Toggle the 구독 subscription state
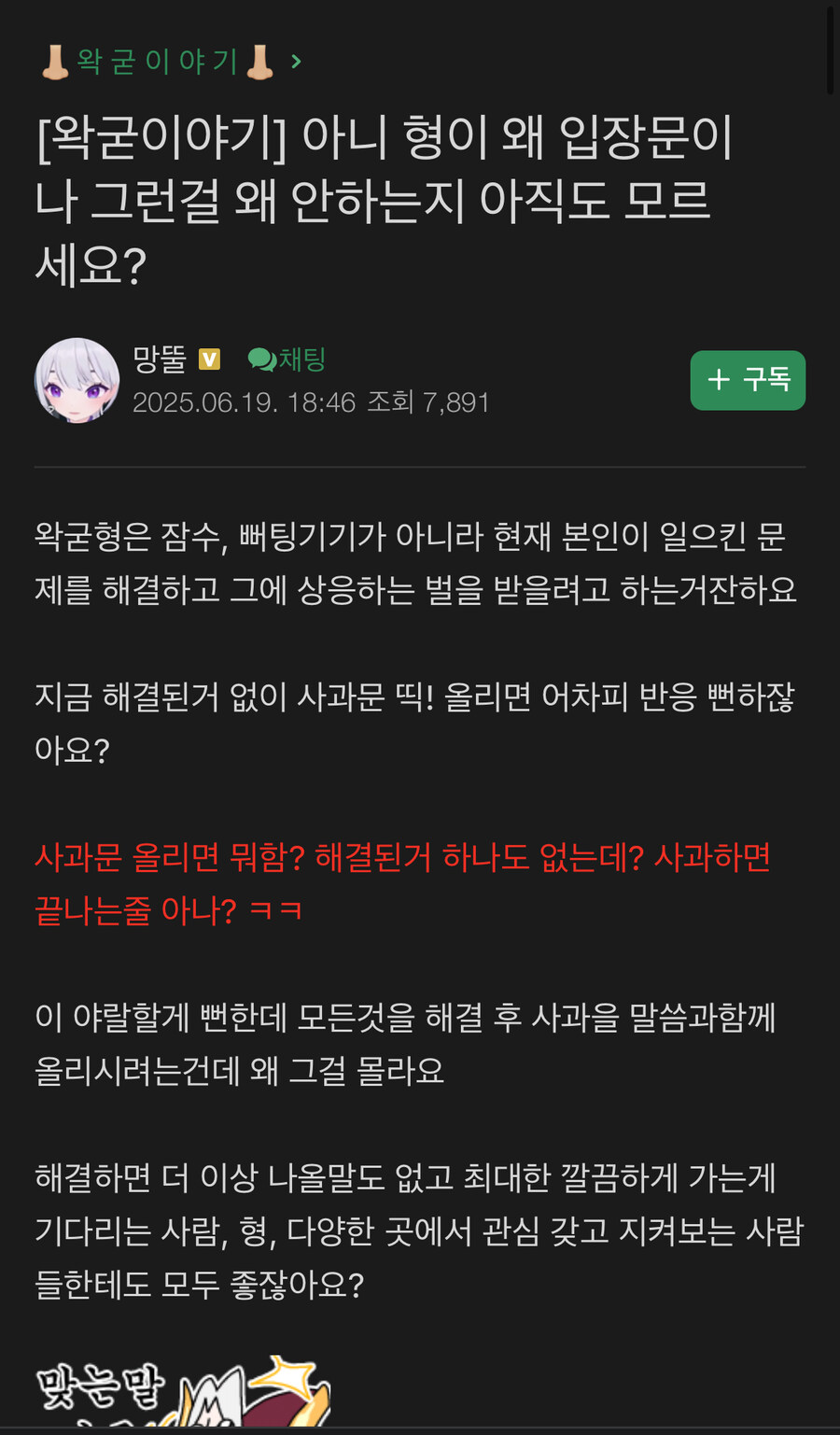Image resolution: width=840 pixels, height=1435 pixels. [748, 380]
